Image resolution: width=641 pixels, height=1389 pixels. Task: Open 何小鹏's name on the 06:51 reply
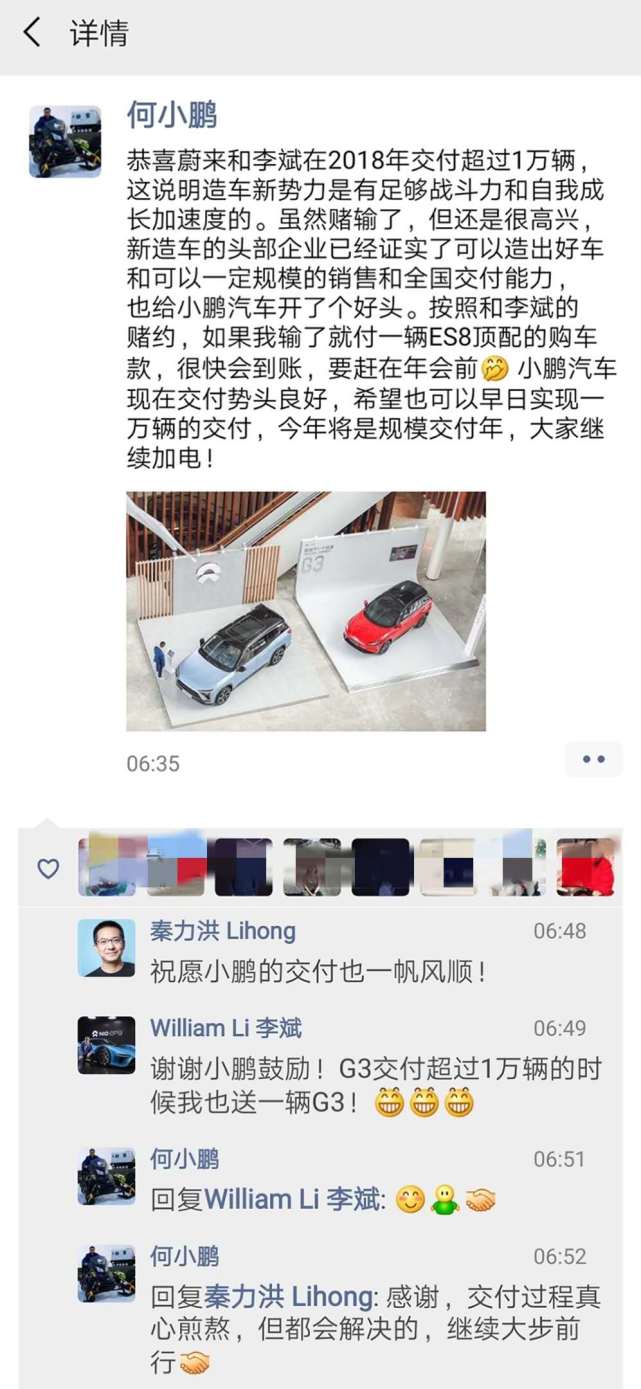coord(184,1159)
